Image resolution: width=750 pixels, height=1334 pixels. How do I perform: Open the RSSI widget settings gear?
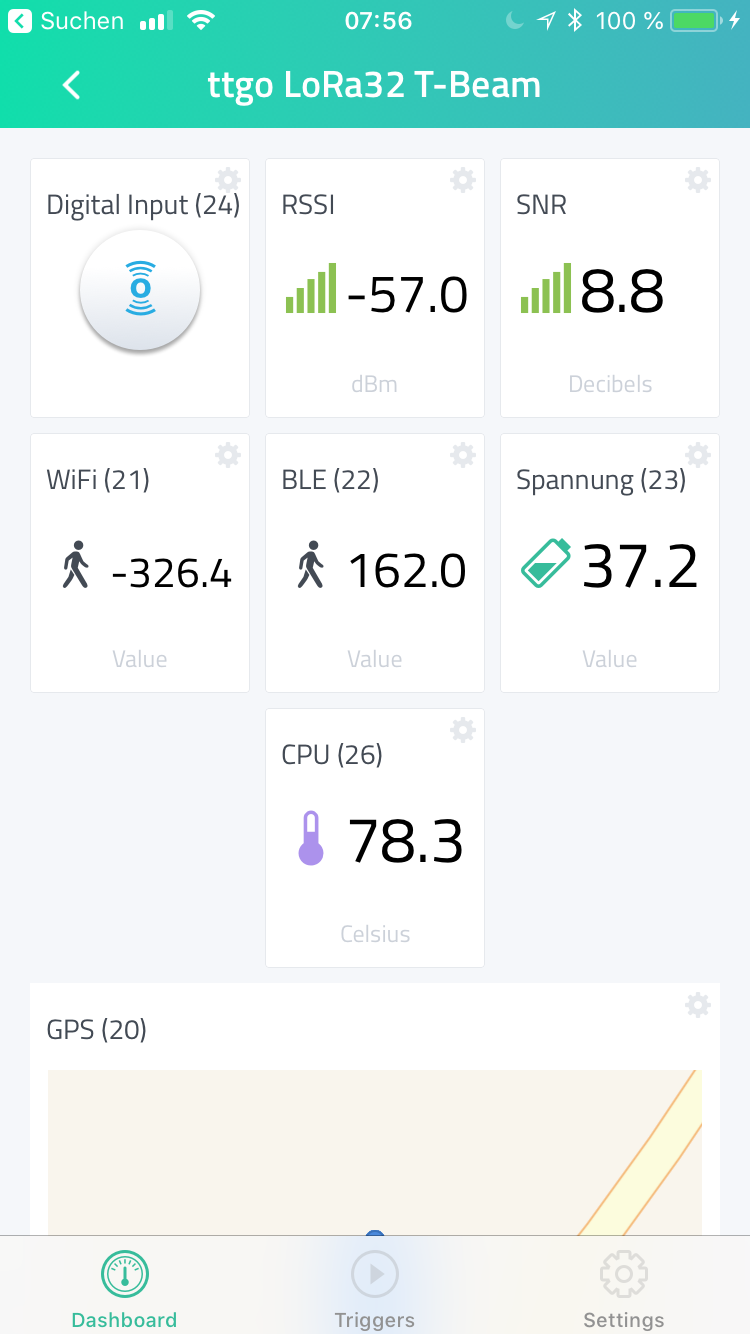point(462,180)
